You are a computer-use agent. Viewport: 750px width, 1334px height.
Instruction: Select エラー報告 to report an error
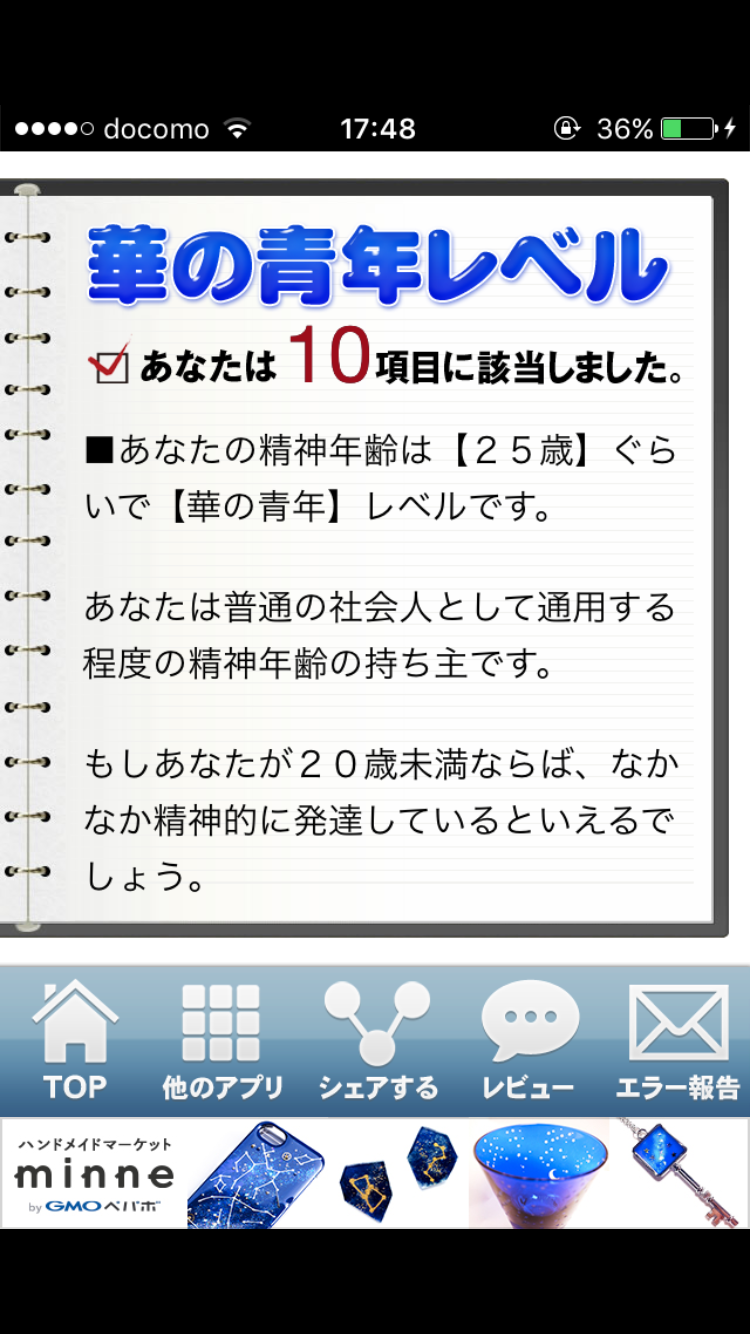677,1040
